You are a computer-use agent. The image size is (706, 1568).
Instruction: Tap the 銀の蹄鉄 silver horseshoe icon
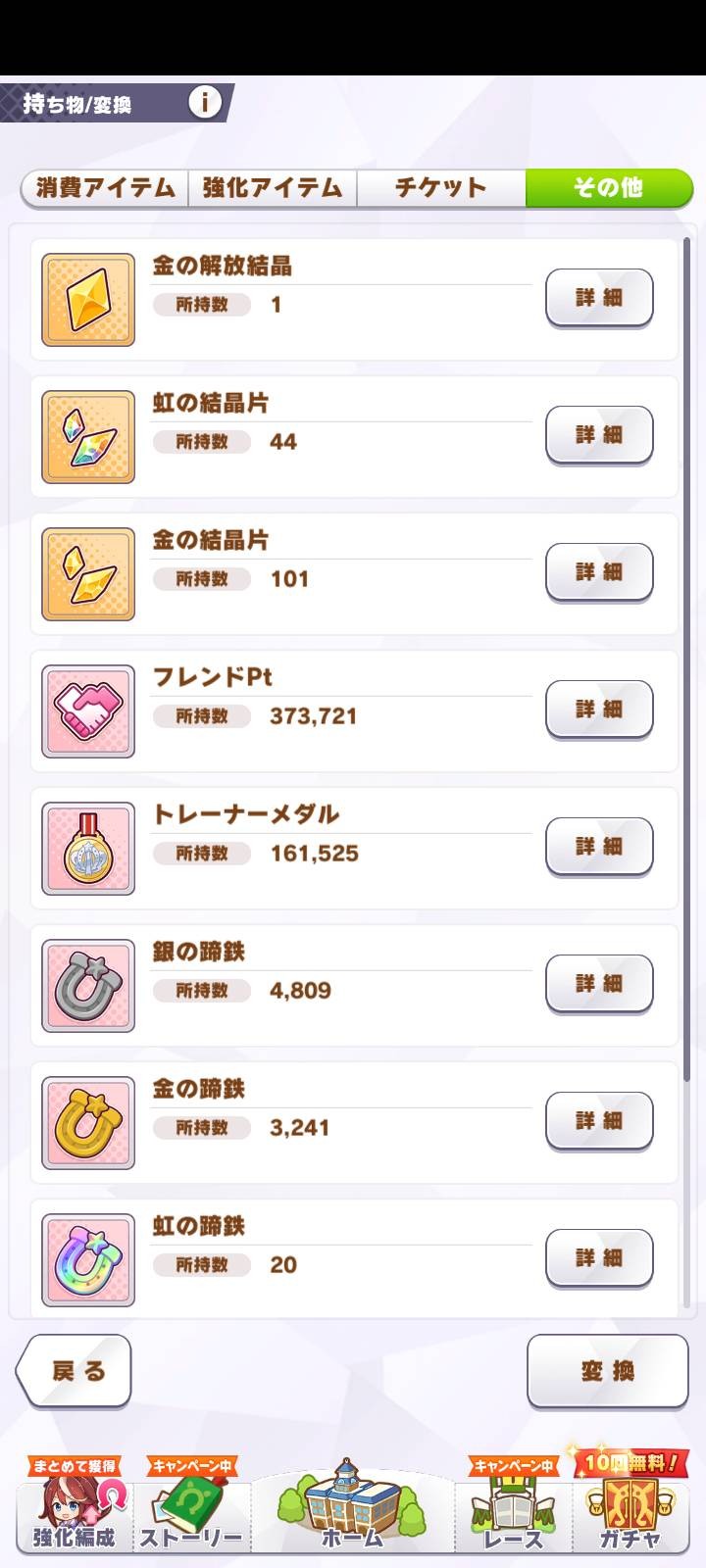click(x=88, y=985)
